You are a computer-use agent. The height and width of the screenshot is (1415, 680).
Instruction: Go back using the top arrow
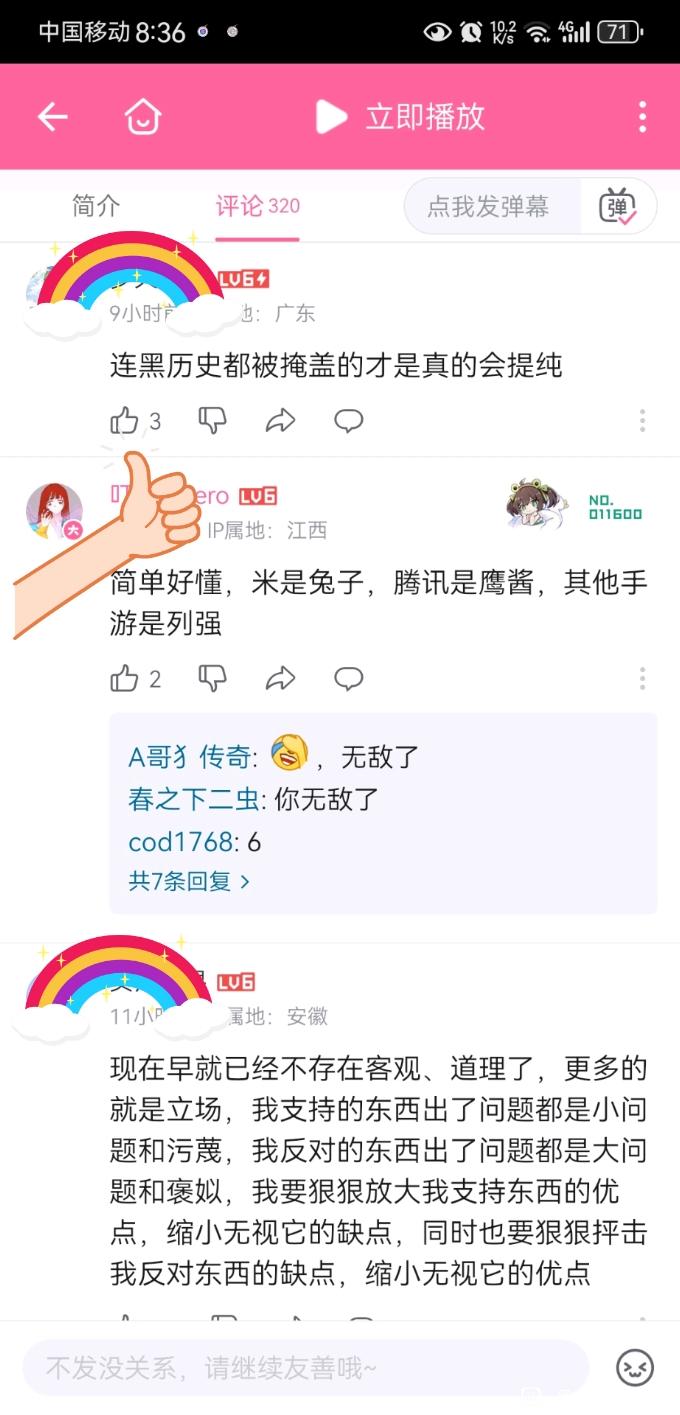tap(52, 117)
